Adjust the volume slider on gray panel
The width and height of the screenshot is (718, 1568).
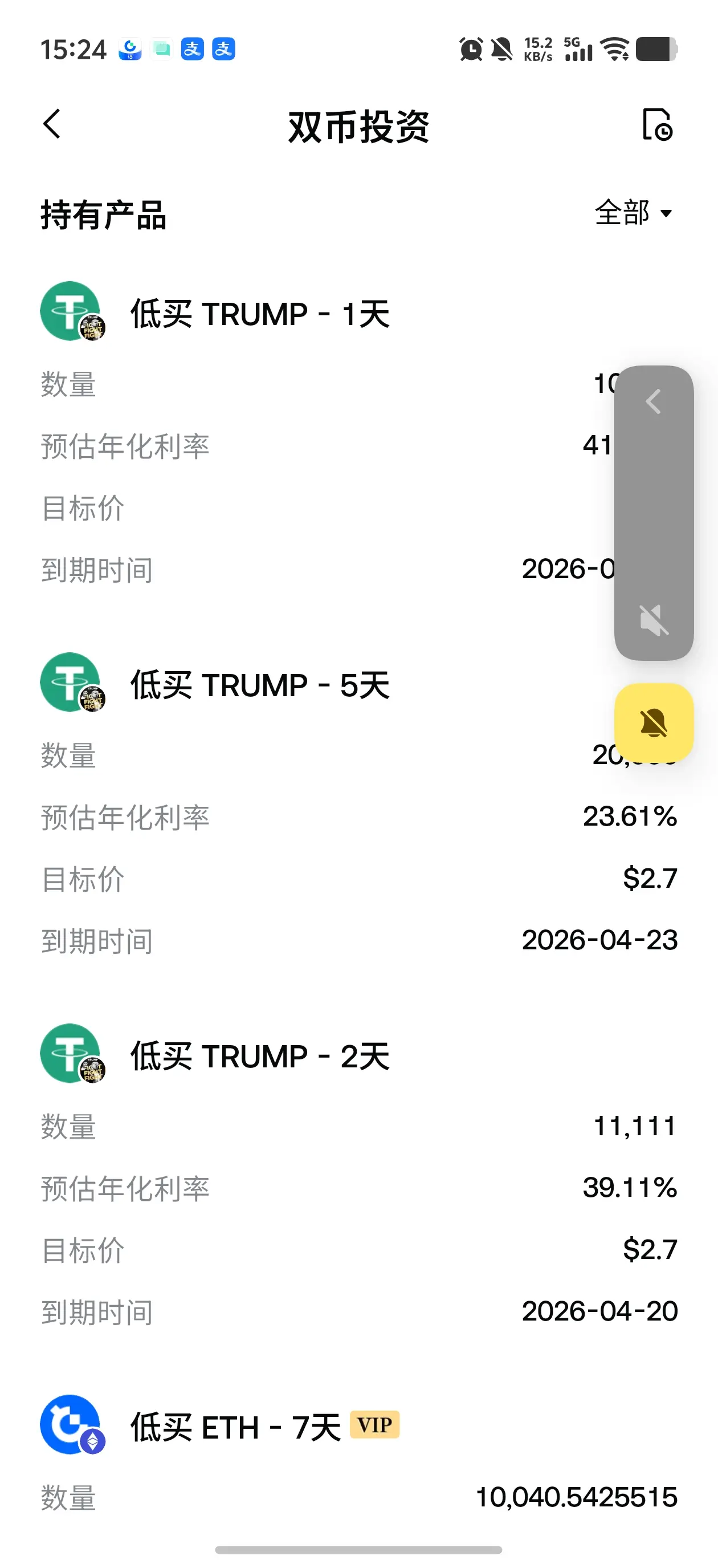click(x=654, y=511)
